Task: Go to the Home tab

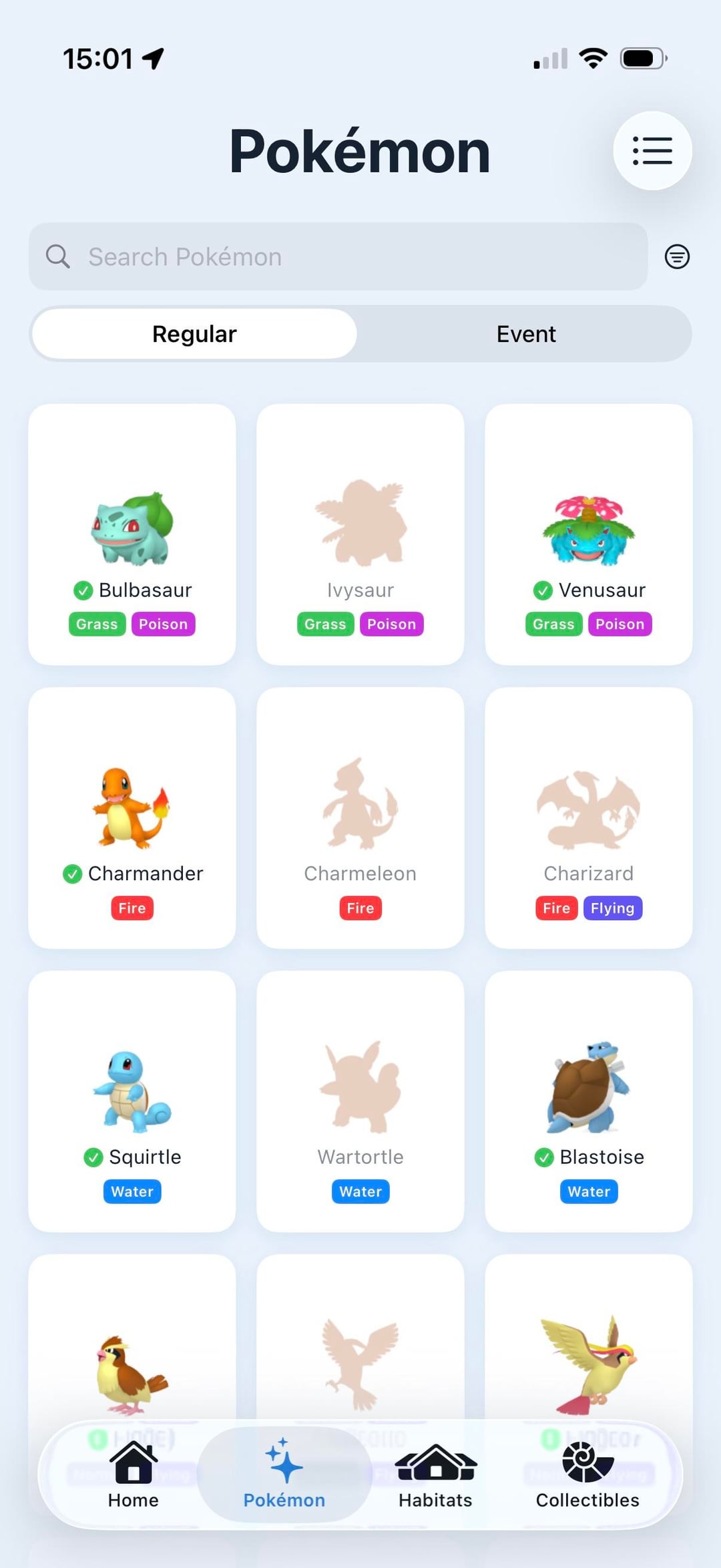Action: point(133,1476)
